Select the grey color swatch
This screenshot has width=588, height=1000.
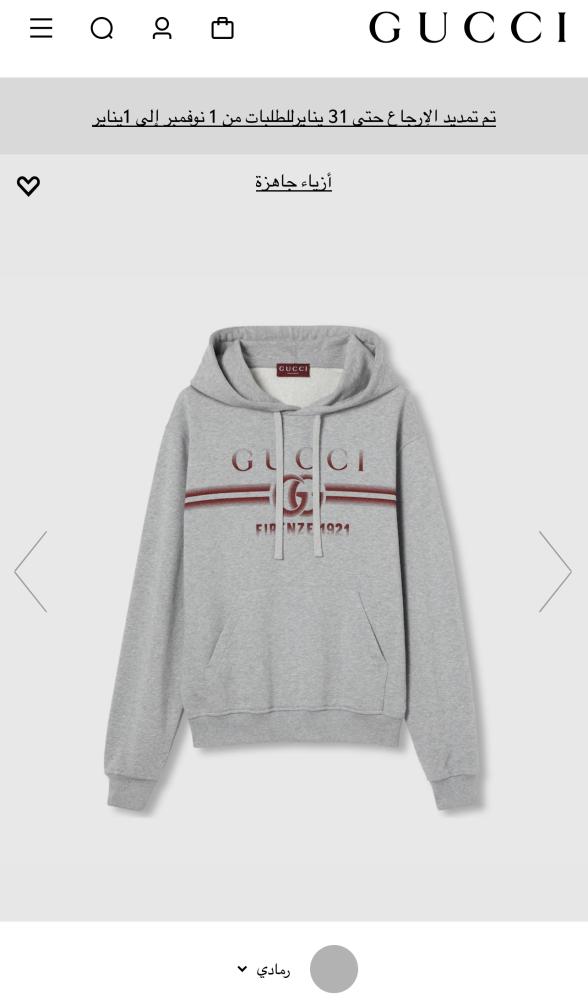334,969
